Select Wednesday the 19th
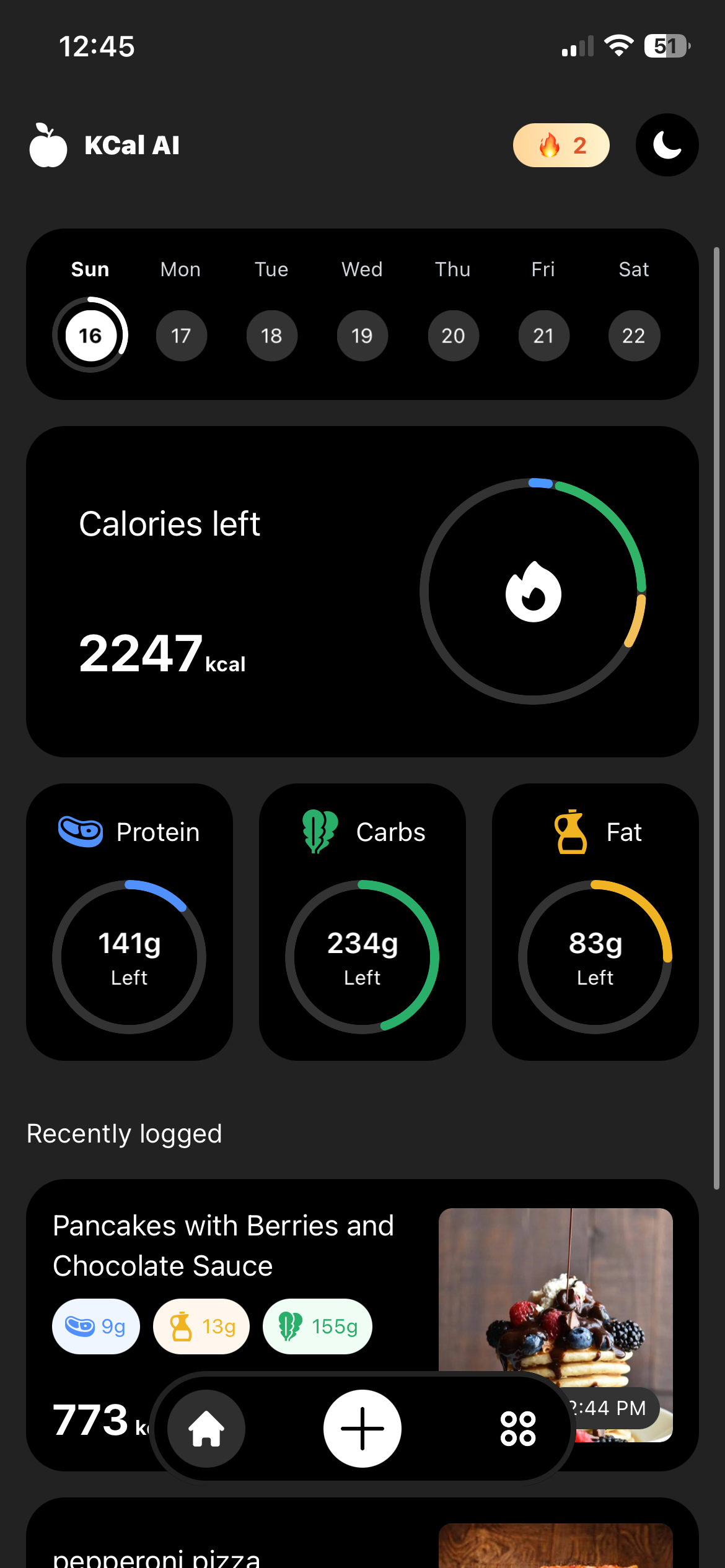 pyautogui.click(x=362, y=335)
